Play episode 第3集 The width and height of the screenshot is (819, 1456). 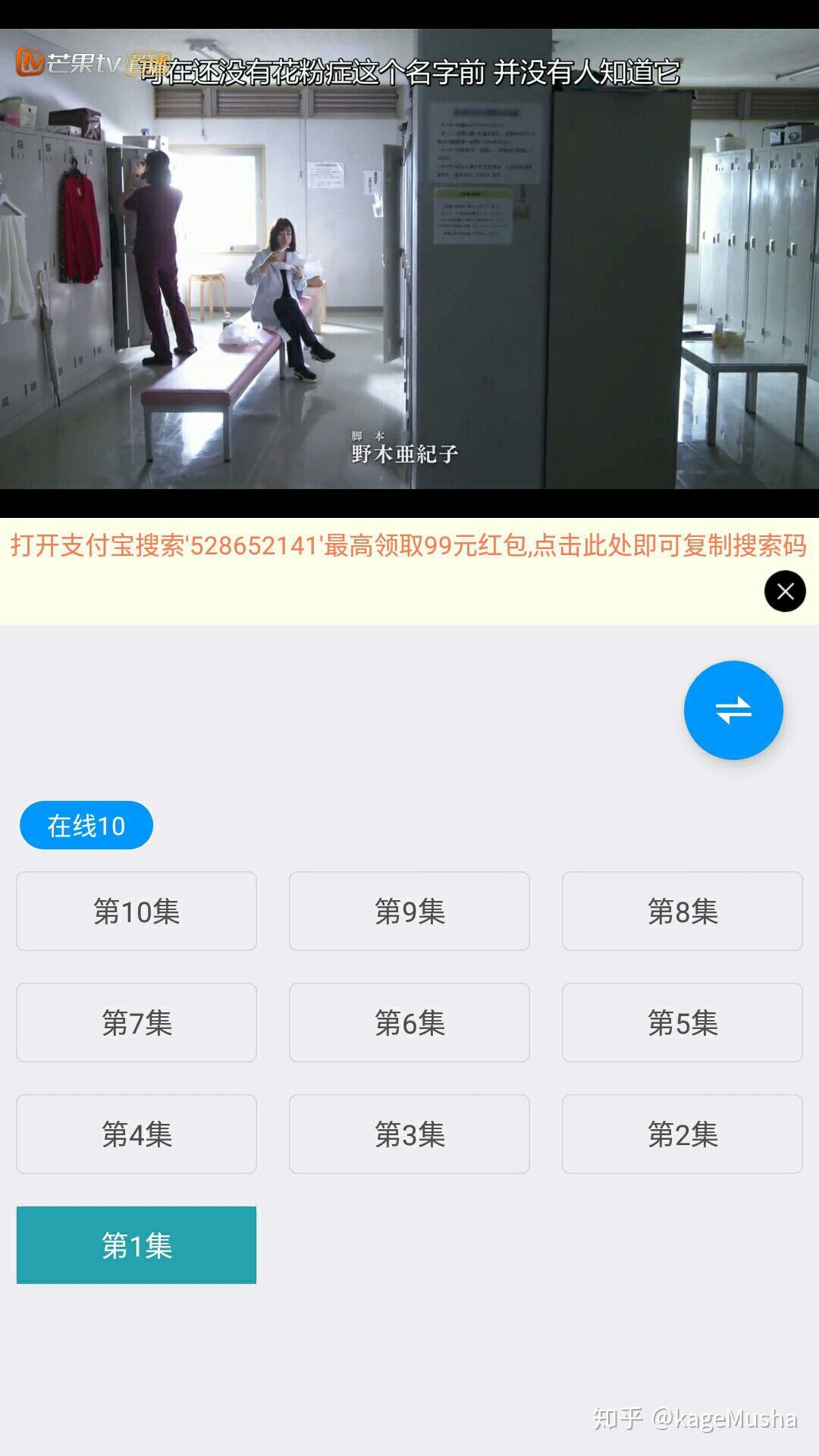(409, 1134)
